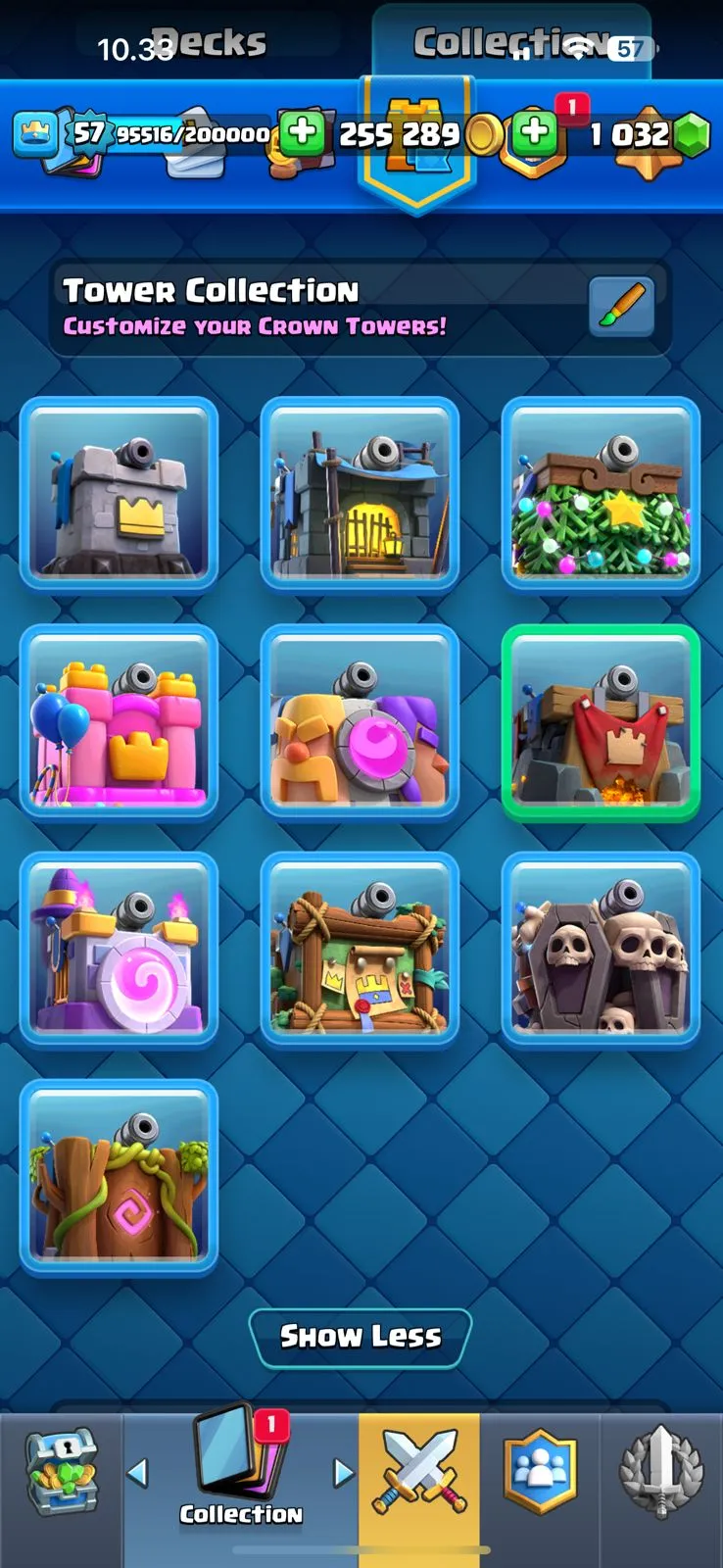This screenshot has width=723, height=1568.
Task: Select the Christmas tree tower skin
Action: (x=601, y=493)
